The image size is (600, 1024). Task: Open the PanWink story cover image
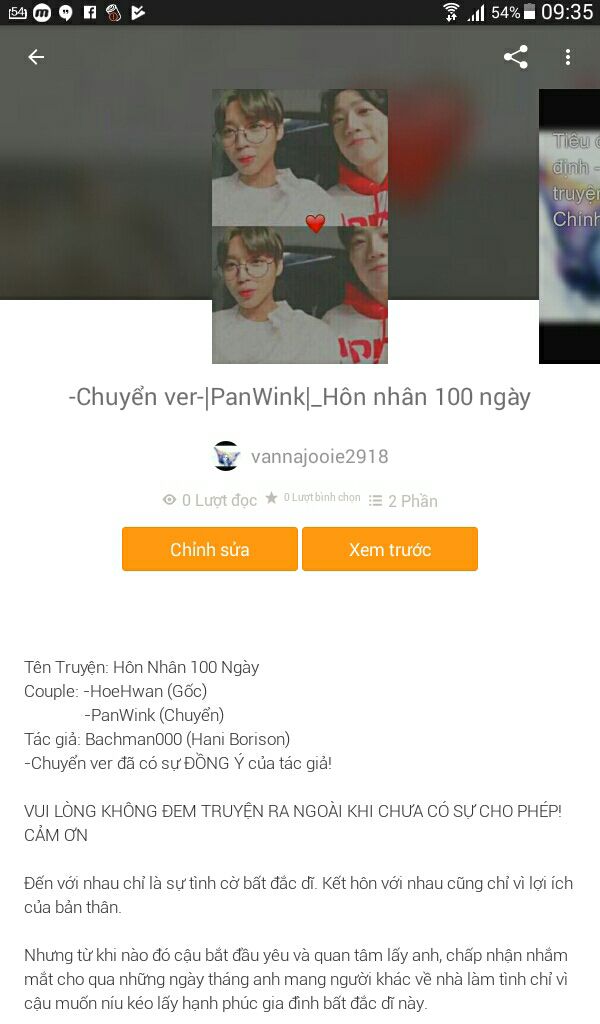(300, 226)
